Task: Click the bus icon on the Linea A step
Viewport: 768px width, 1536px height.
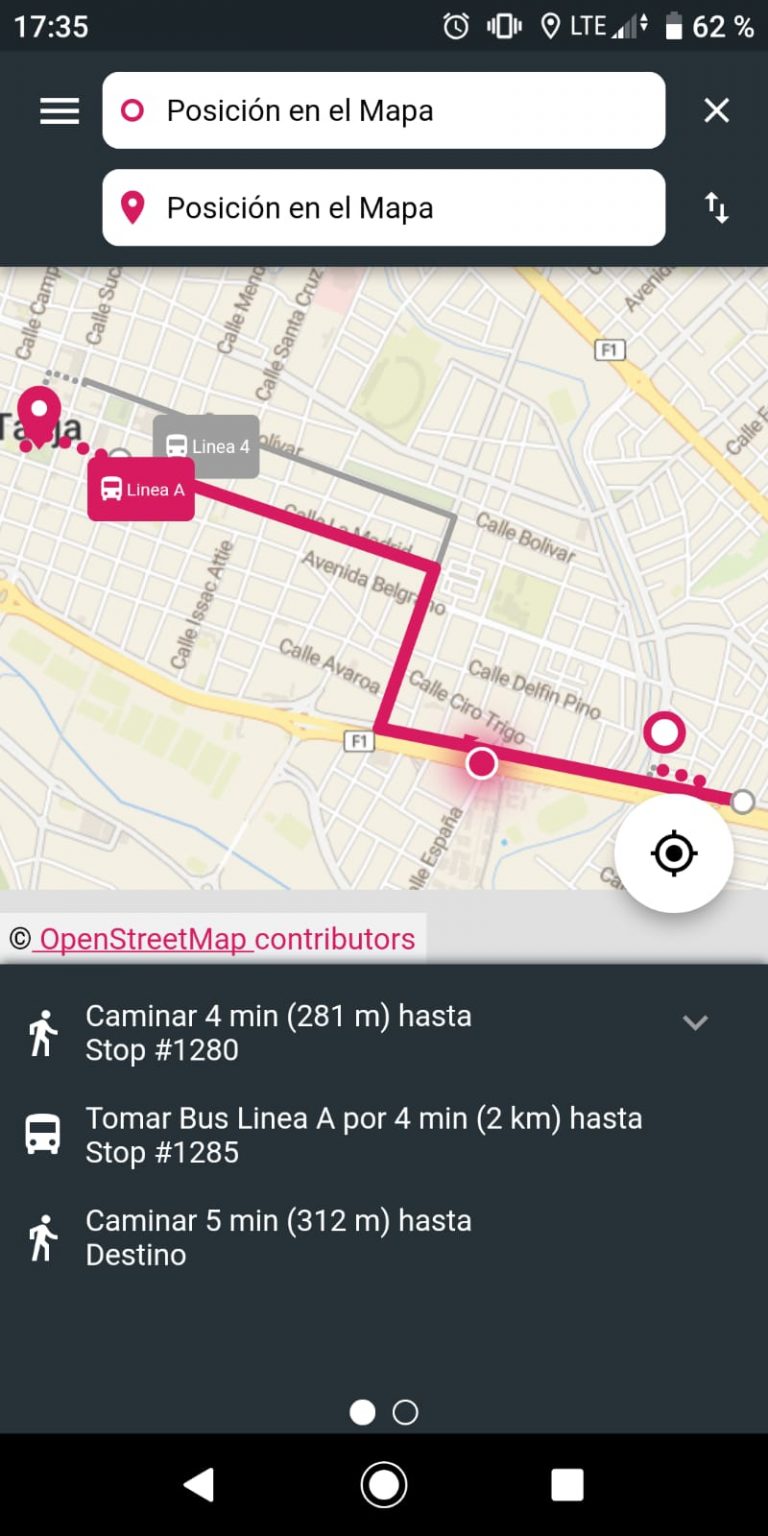Action: click(42, 1134)
